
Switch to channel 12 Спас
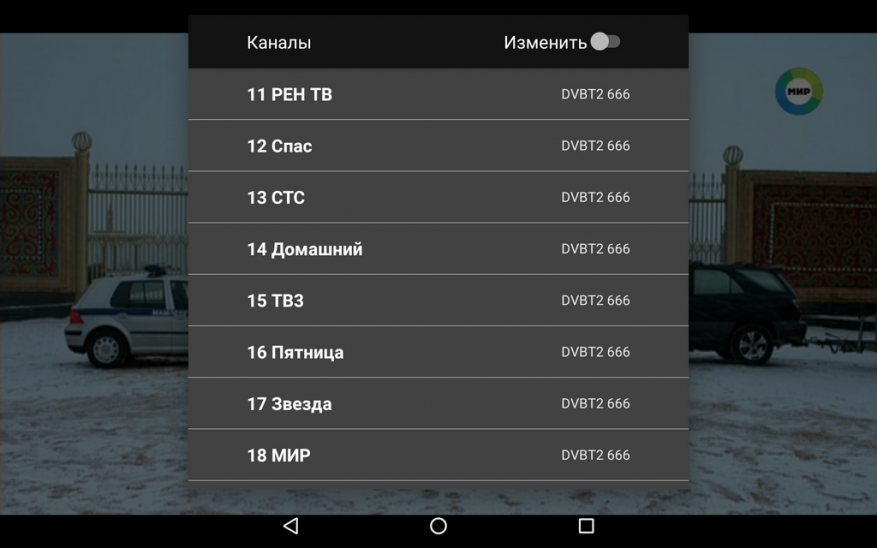438,146
